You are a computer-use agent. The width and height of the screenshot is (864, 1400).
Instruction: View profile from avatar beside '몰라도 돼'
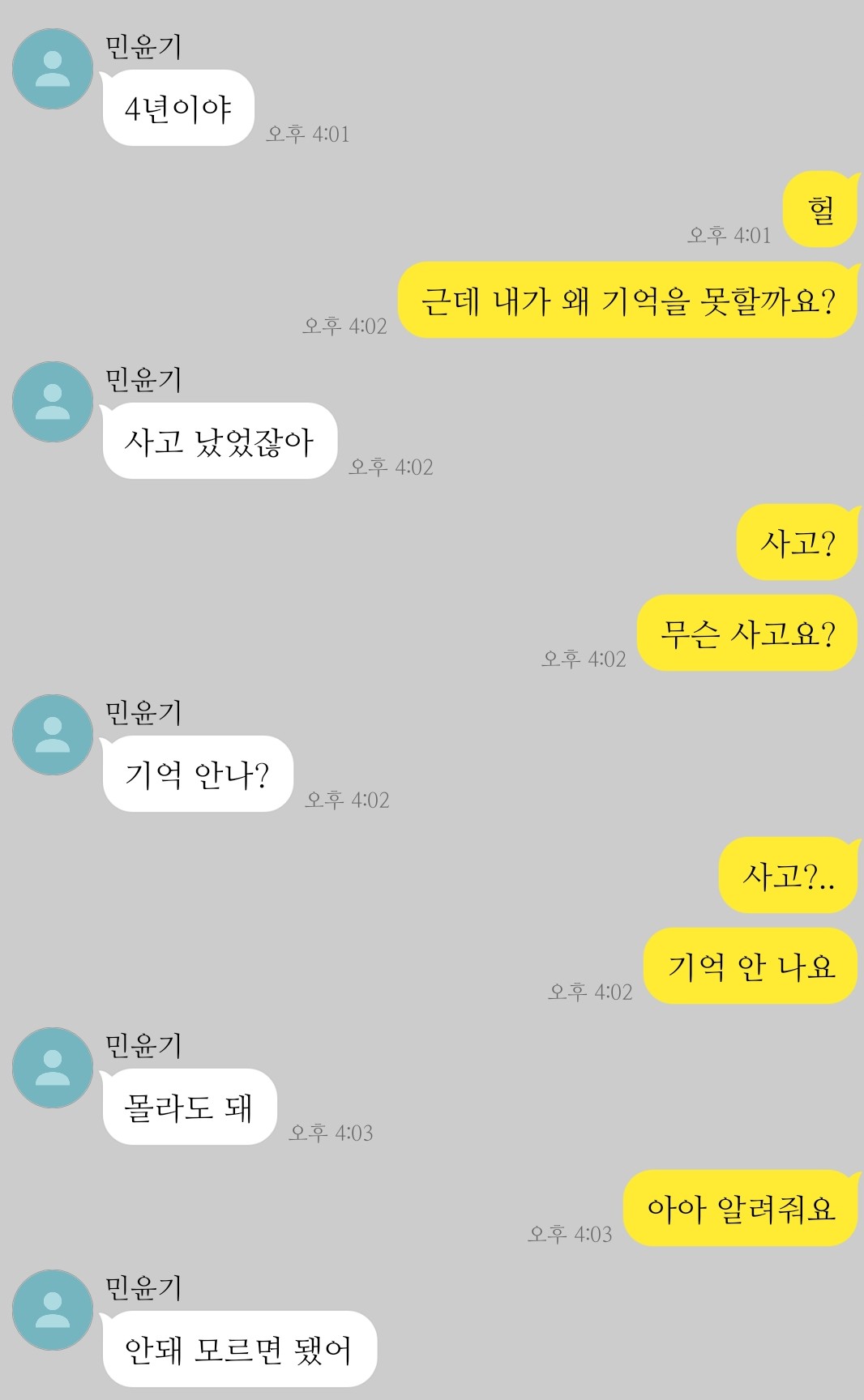point(53,1068)
